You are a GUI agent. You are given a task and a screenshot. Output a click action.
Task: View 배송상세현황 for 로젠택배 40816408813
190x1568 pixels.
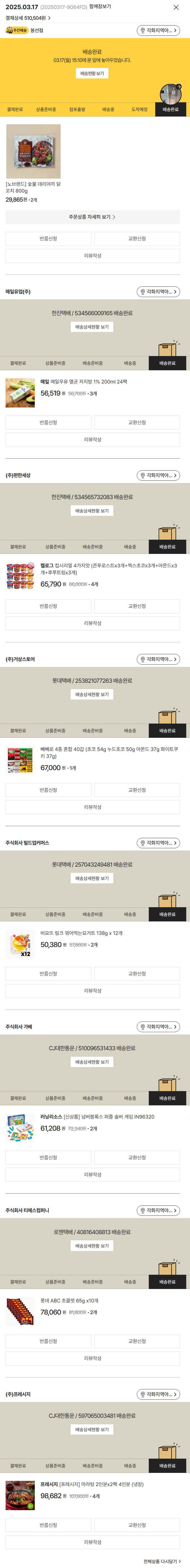(x=92, y=1246)
